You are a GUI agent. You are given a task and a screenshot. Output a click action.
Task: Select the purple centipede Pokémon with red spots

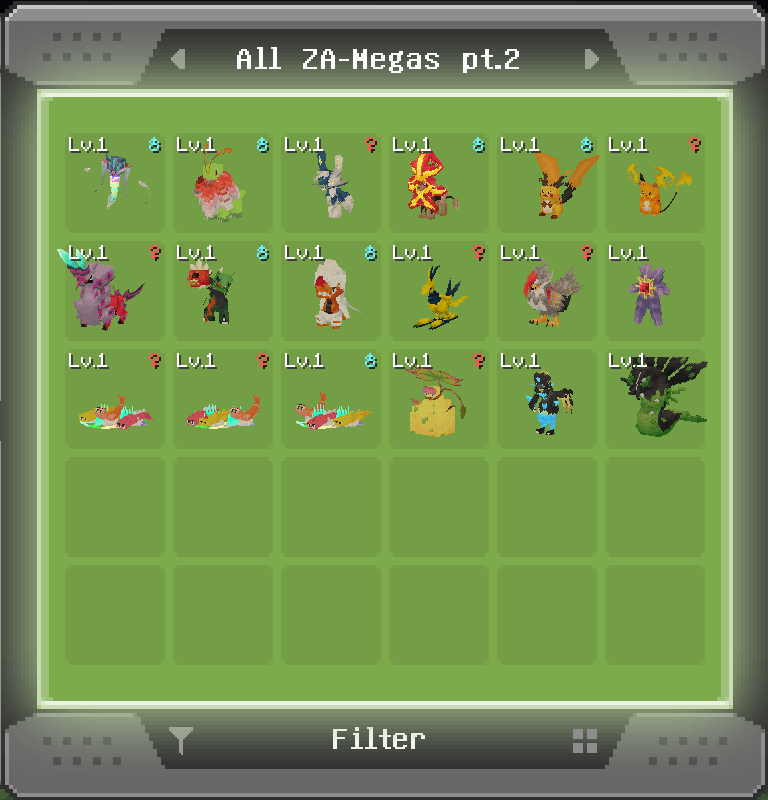[114, 290]
